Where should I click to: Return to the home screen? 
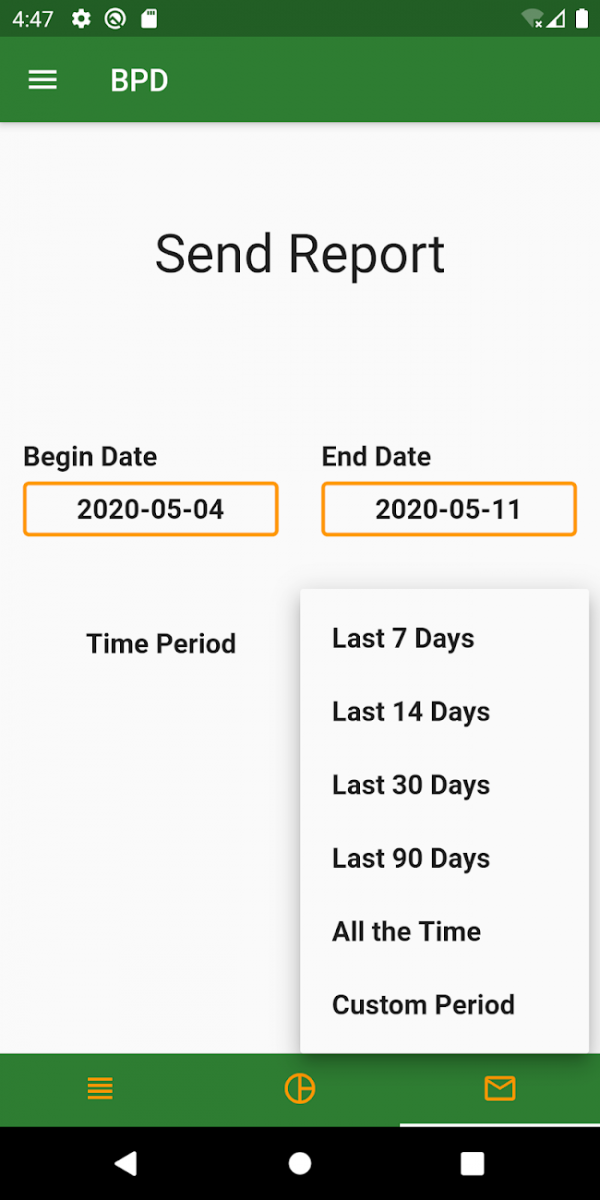point(300,1163)
